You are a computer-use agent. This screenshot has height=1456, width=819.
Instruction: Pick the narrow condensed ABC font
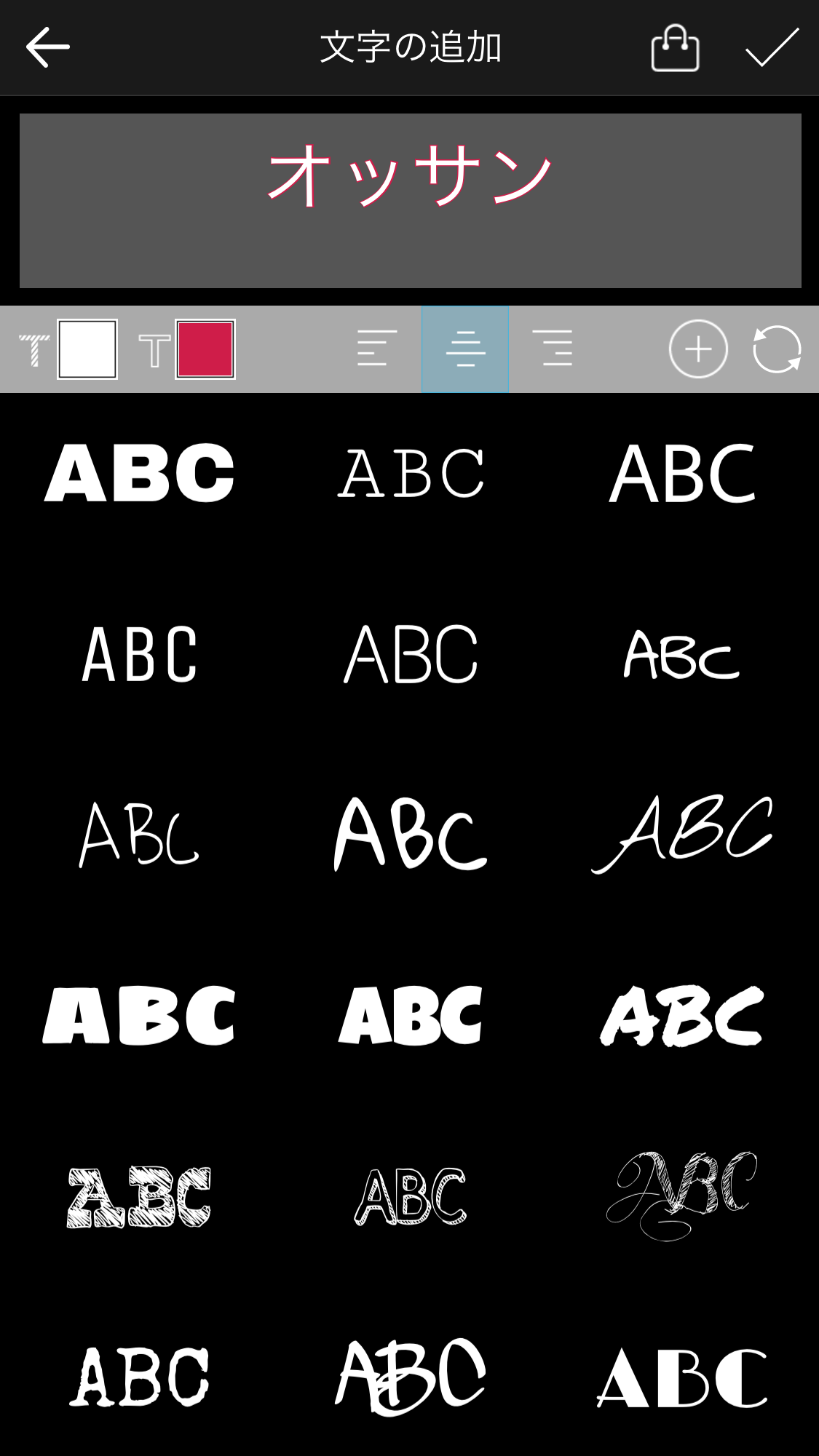(x=138, y=653)
